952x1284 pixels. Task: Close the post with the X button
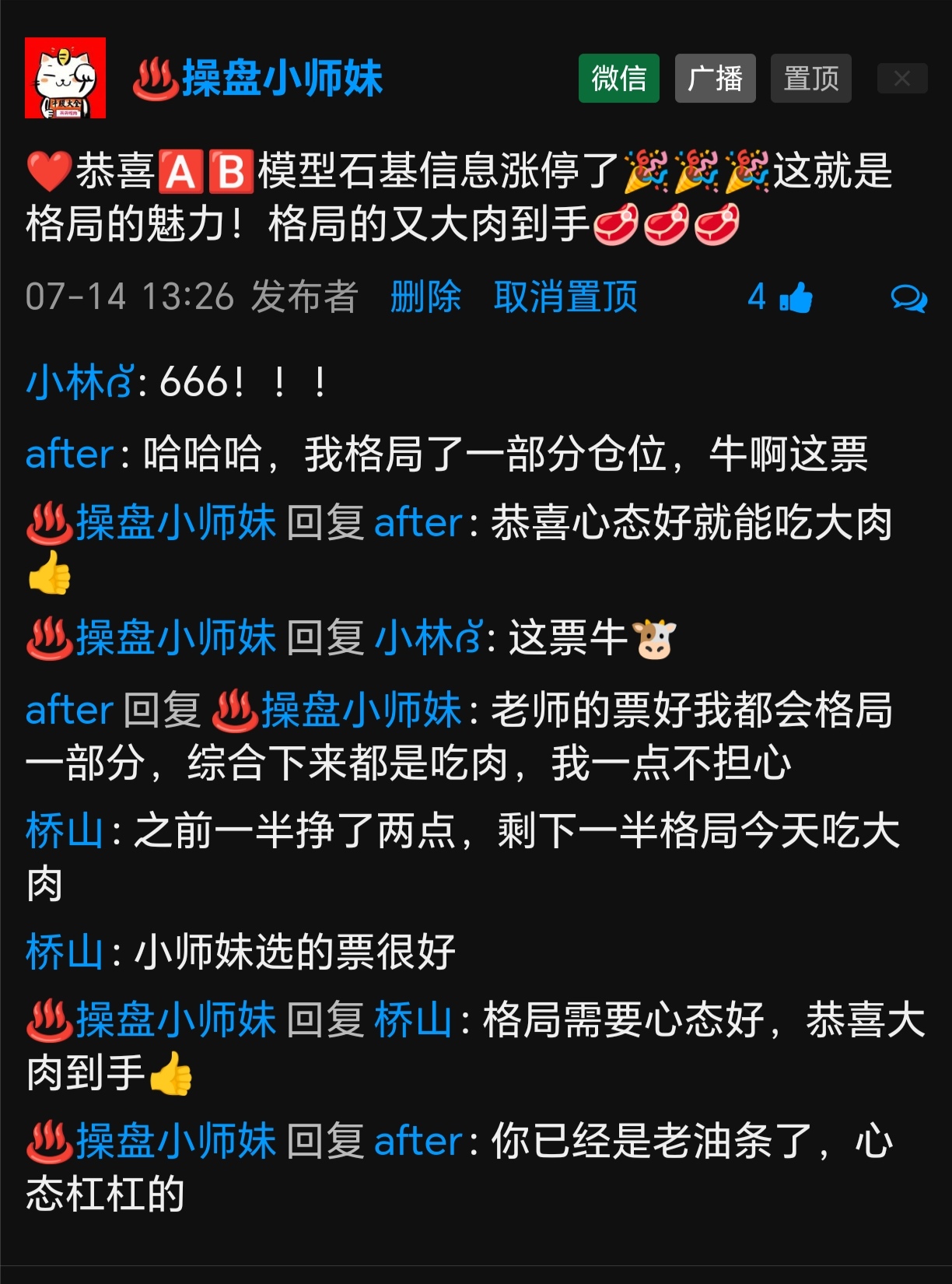tap(901, 79)
